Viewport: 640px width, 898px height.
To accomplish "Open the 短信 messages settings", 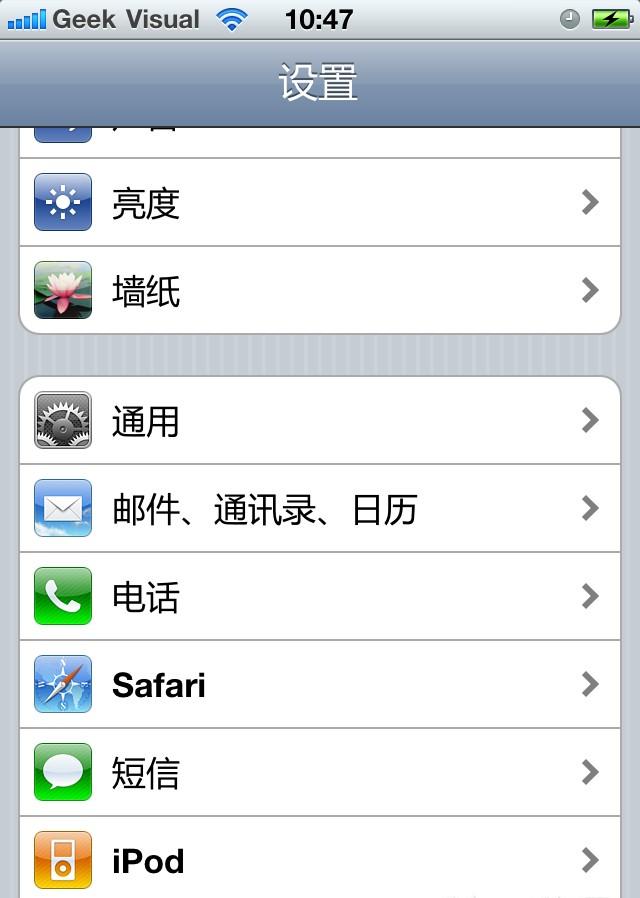I will pos(320,773).
